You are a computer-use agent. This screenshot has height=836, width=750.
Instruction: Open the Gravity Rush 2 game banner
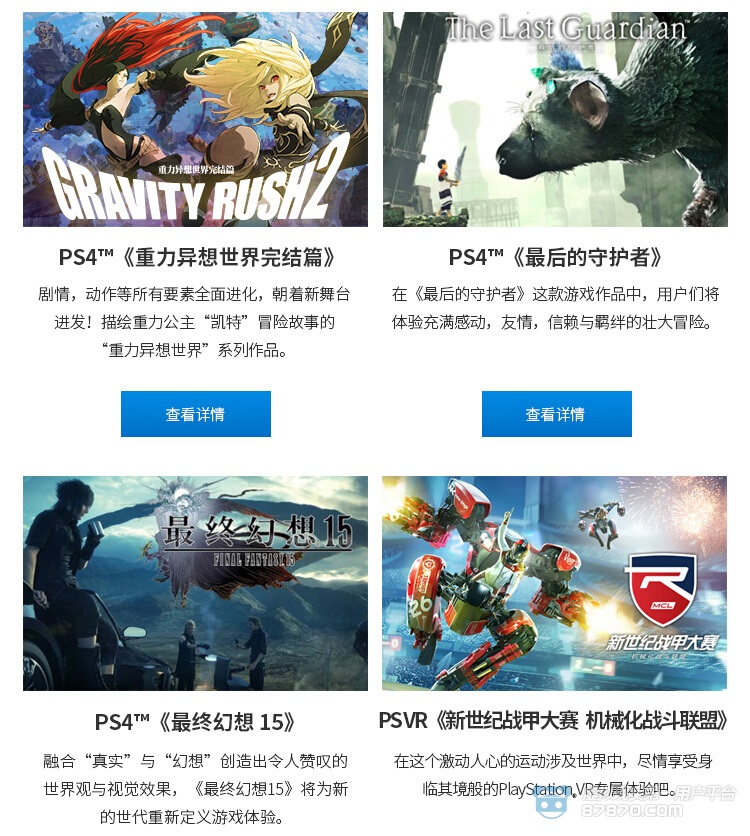pos(195,120)
